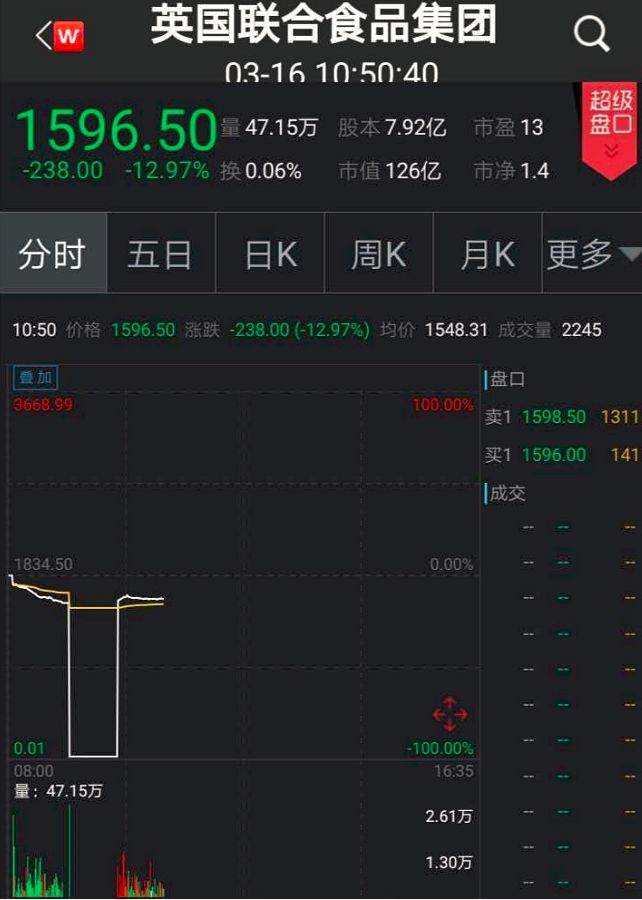The height and width of the screenshot is (900, 642).
Task: Go back using the top arrow
Action: 43,37
